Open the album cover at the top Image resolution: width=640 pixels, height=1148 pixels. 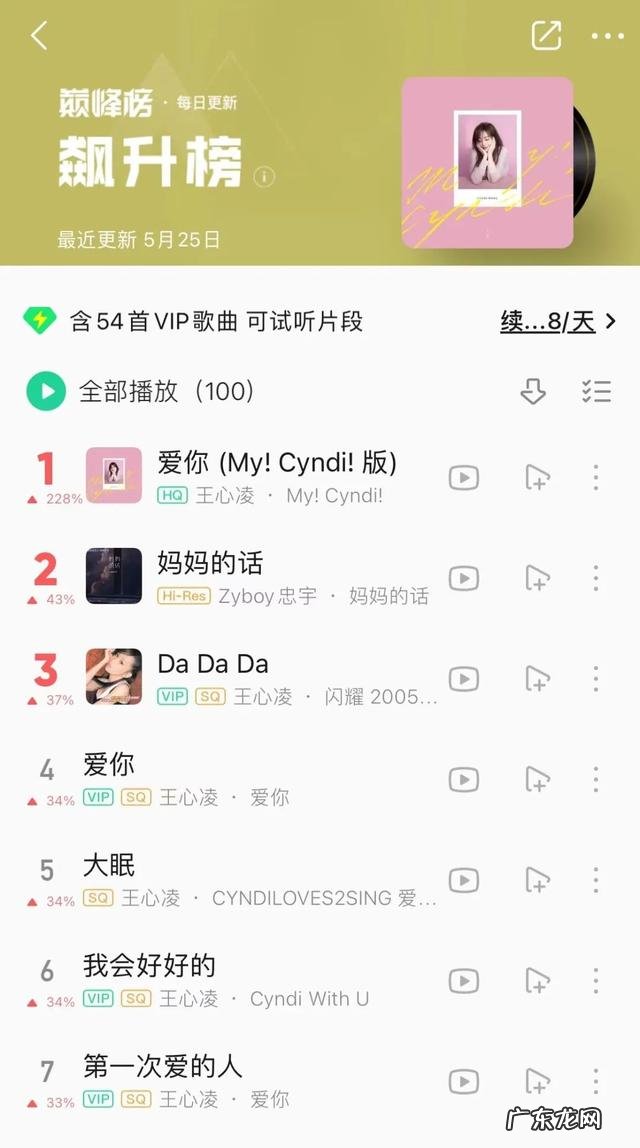pyautogui.click(x=488, y=162)
